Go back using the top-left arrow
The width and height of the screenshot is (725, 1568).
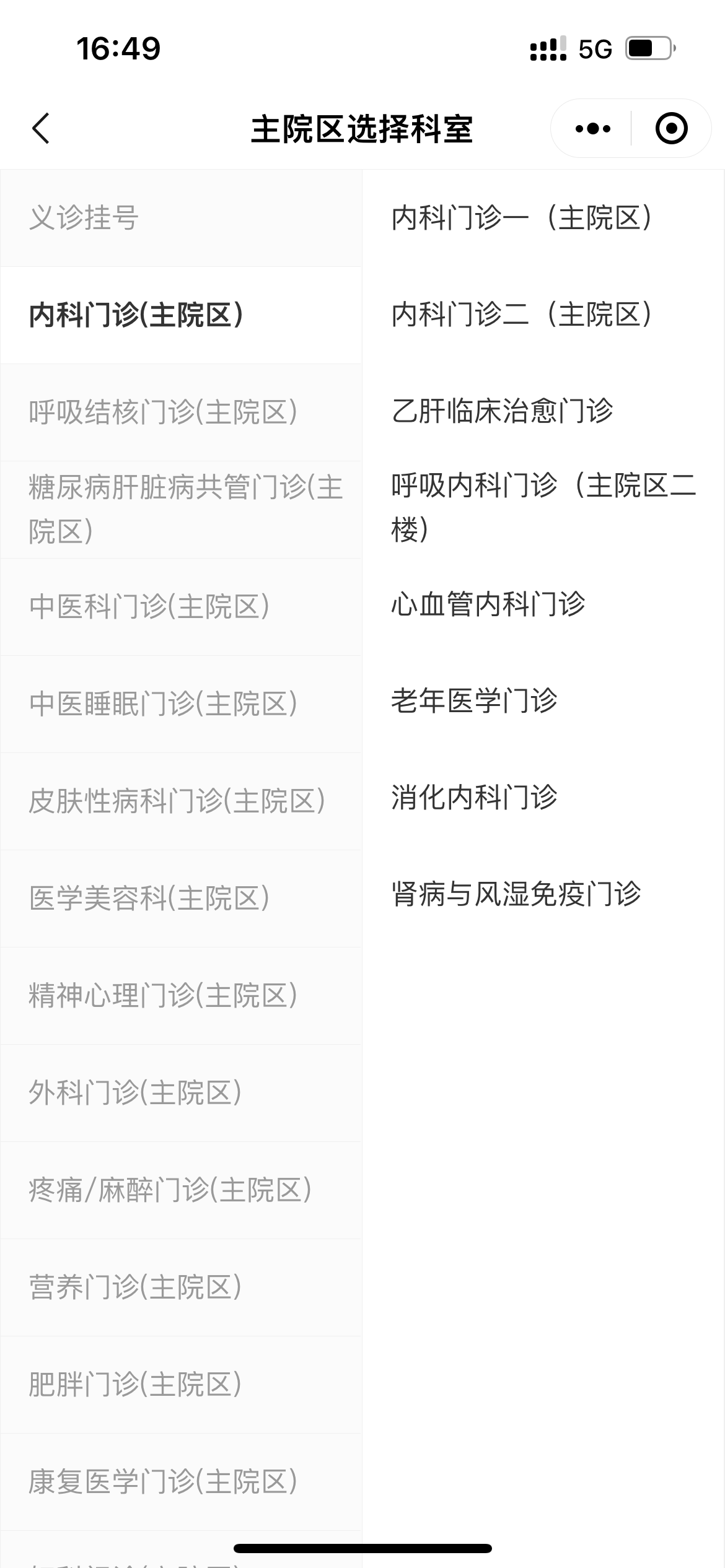point(41,129)
